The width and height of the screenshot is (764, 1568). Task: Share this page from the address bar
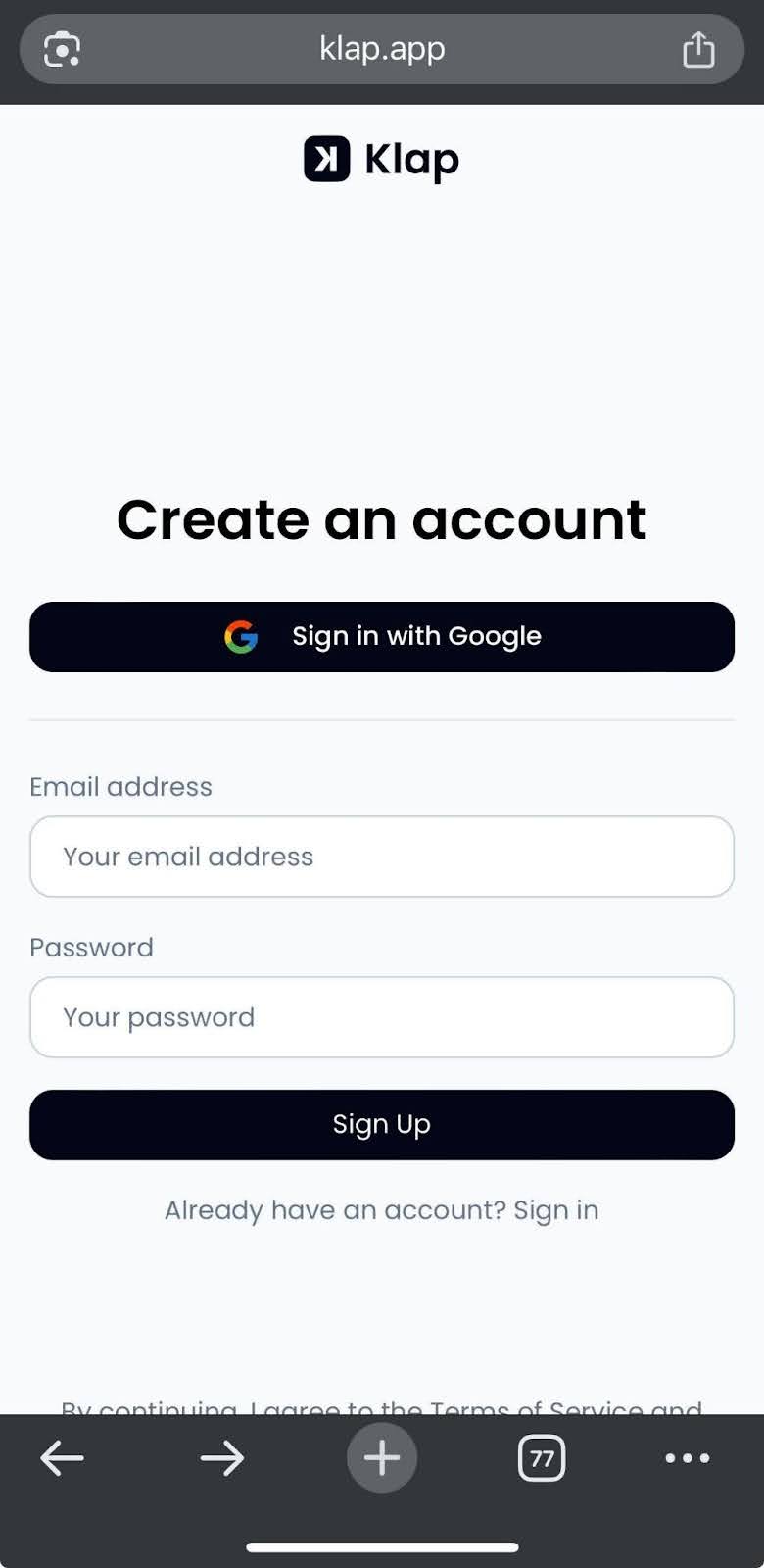(x=698, y=49)
